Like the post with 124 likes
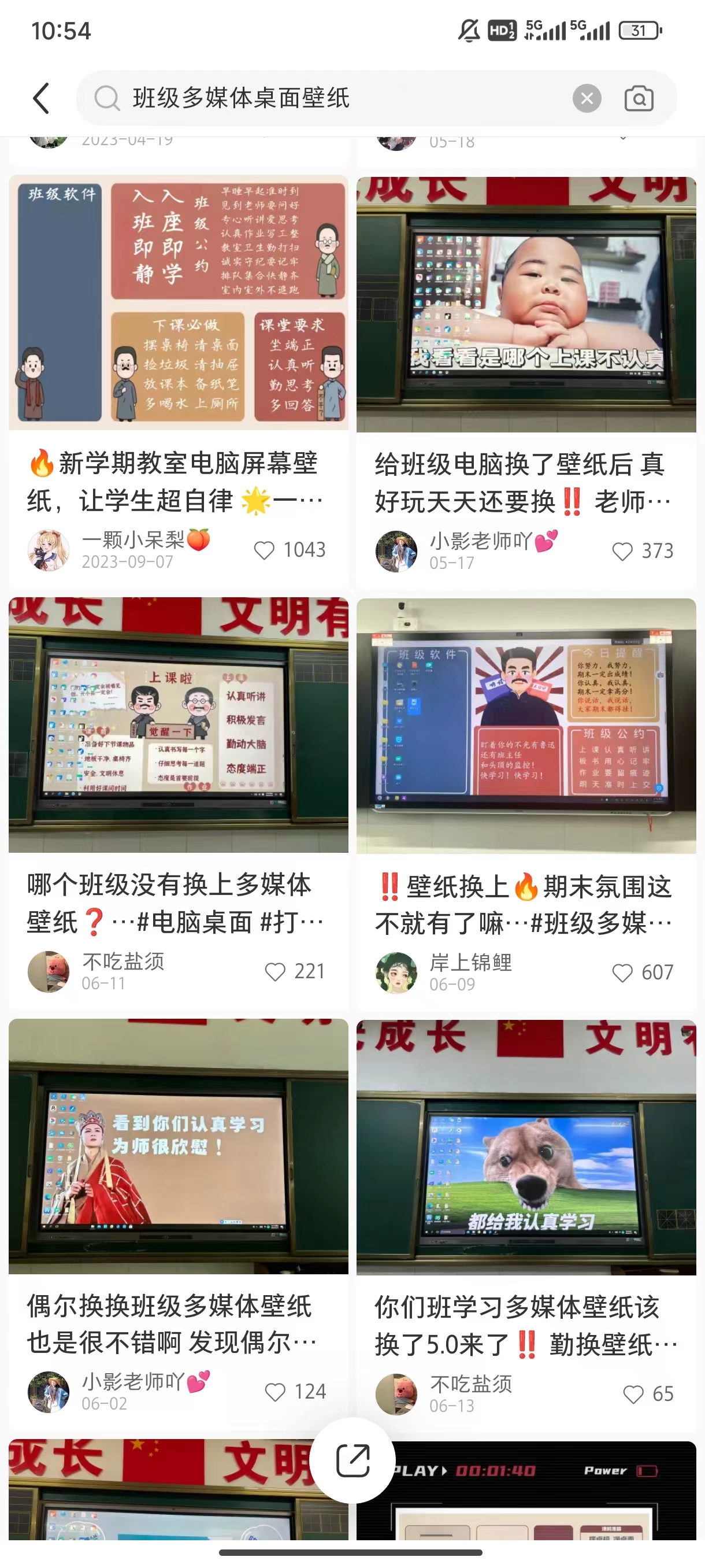This screenshot has width=705, height=1568. (276, 1392)
